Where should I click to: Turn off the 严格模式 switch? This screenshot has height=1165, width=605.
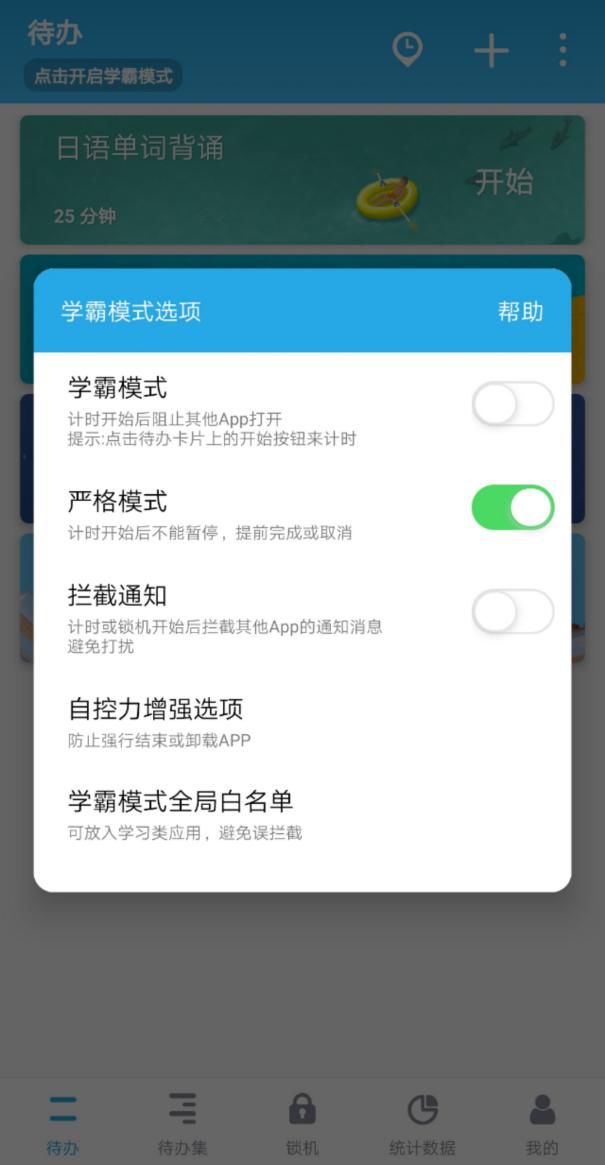click(513, 507)
